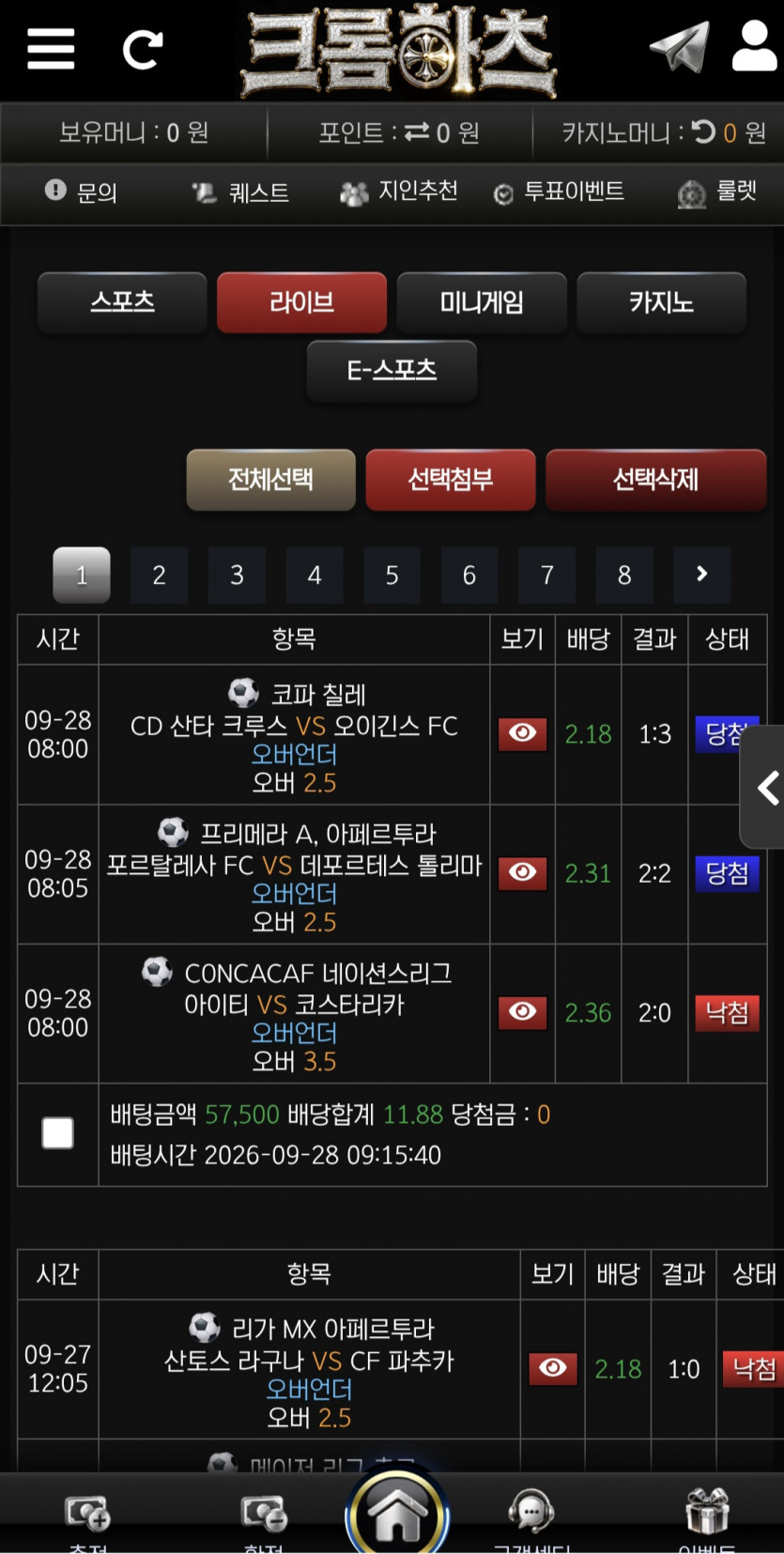Image resolution: width=784 pixels, height=1554 pixels.
Task: Check the box for 57,500 bet slip
Action: pyautogui.click(x=58, y=1133)
